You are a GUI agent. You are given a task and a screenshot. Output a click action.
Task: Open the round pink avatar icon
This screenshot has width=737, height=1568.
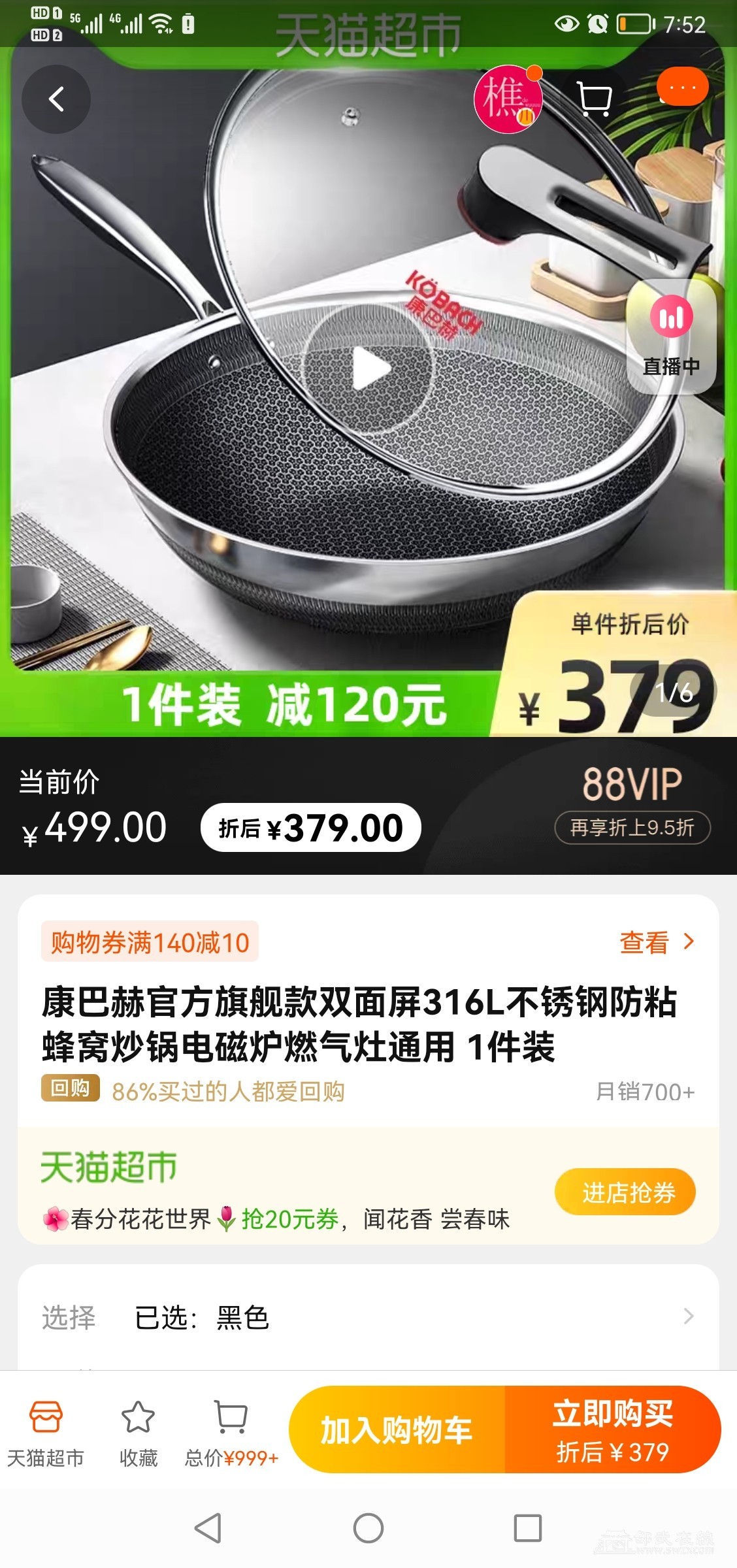508,99
